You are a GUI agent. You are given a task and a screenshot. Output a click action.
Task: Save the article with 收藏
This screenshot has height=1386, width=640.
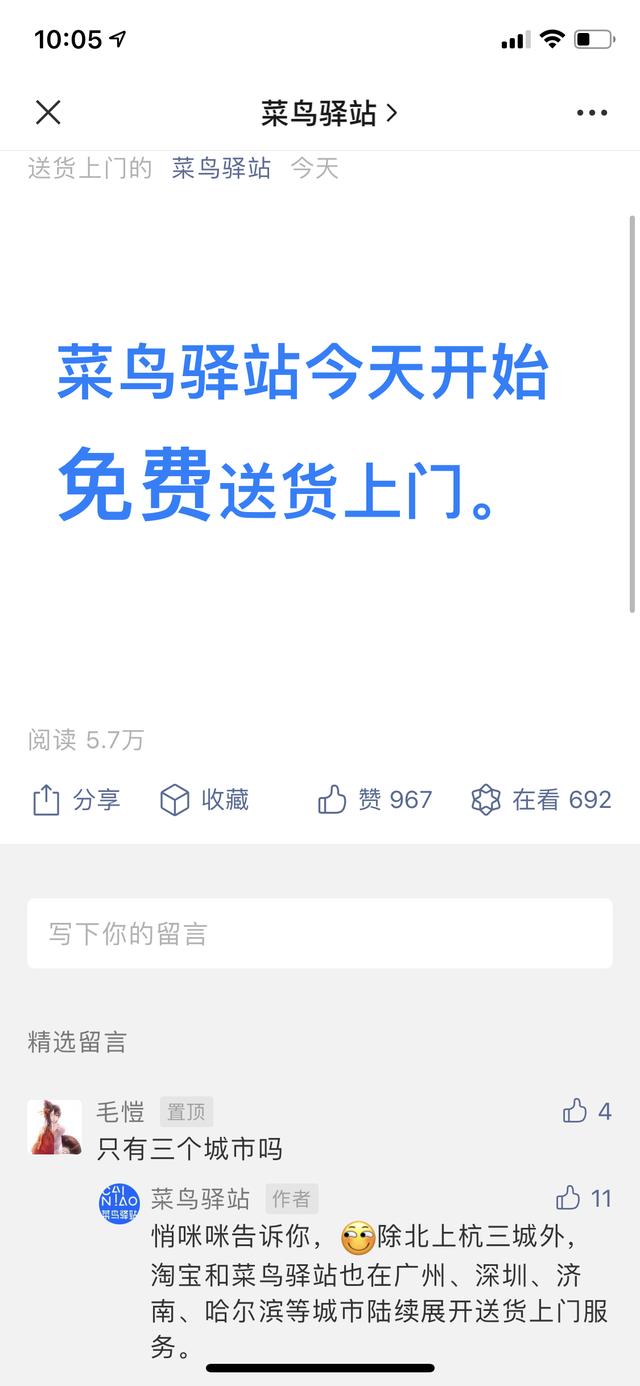tap(204, 800)
